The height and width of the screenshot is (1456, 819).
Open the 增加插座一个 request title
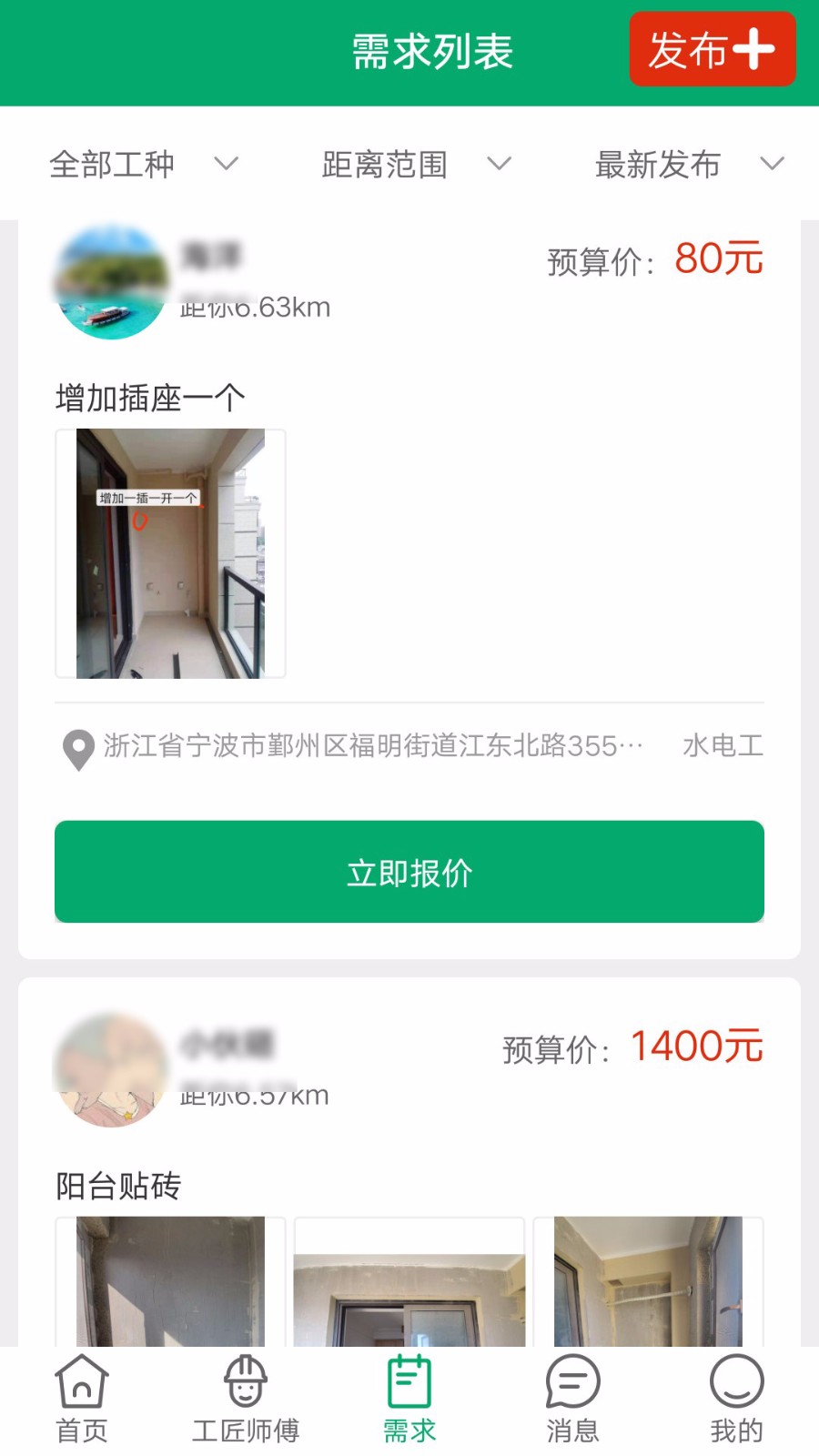click(150, 397)
